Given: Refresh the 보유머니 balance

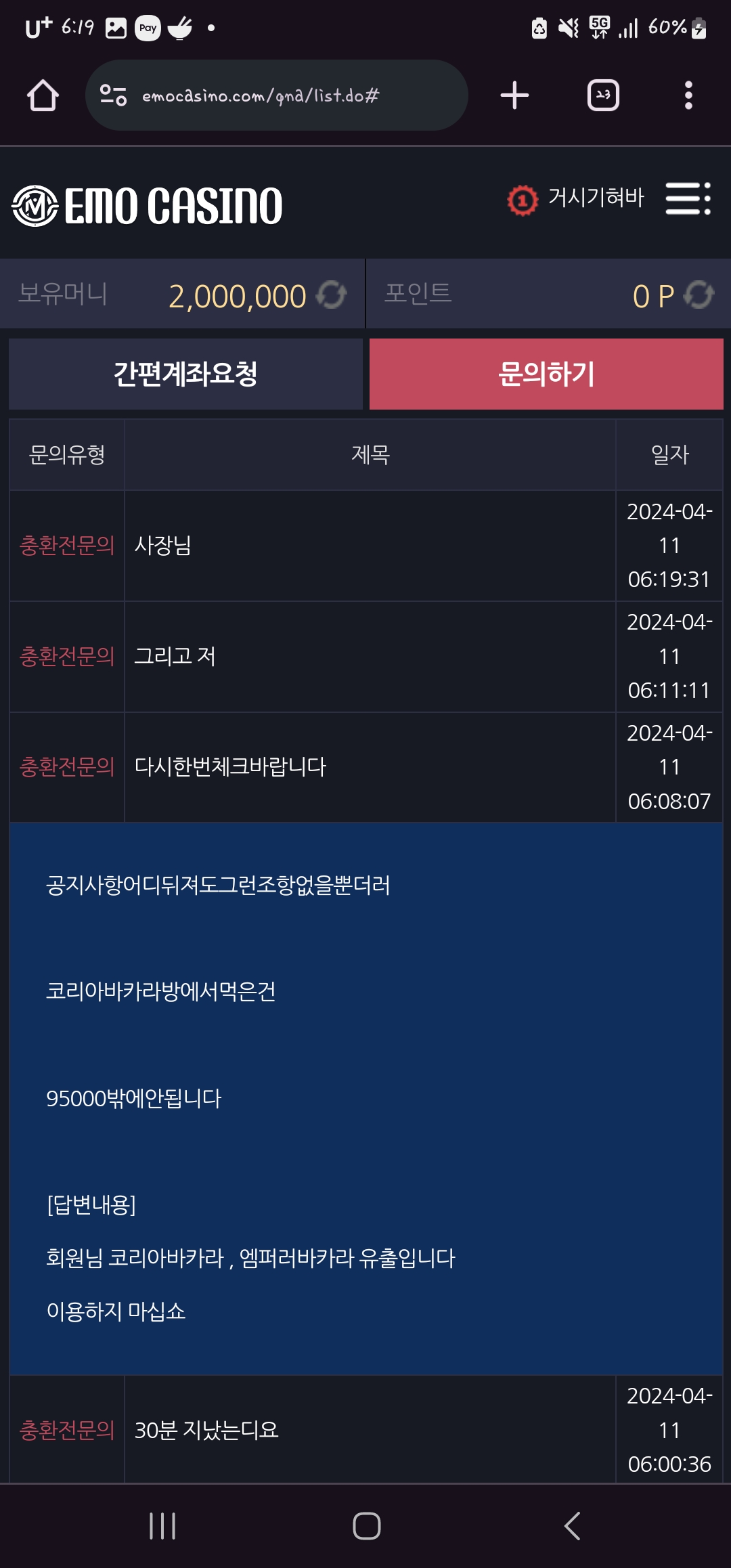Looking at the screenshot, I should click(332, 295).
